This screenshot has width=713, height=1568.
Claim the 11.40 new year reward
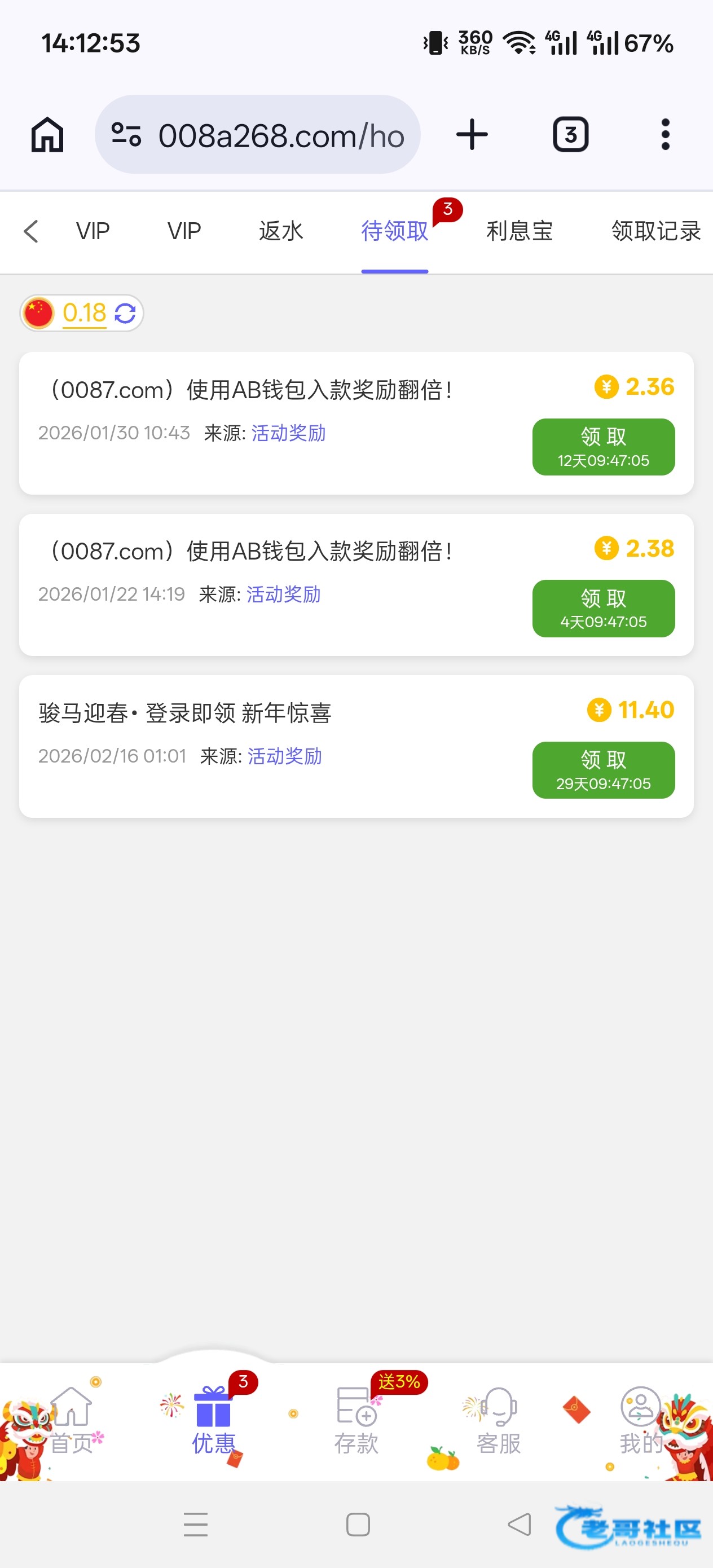603,769
